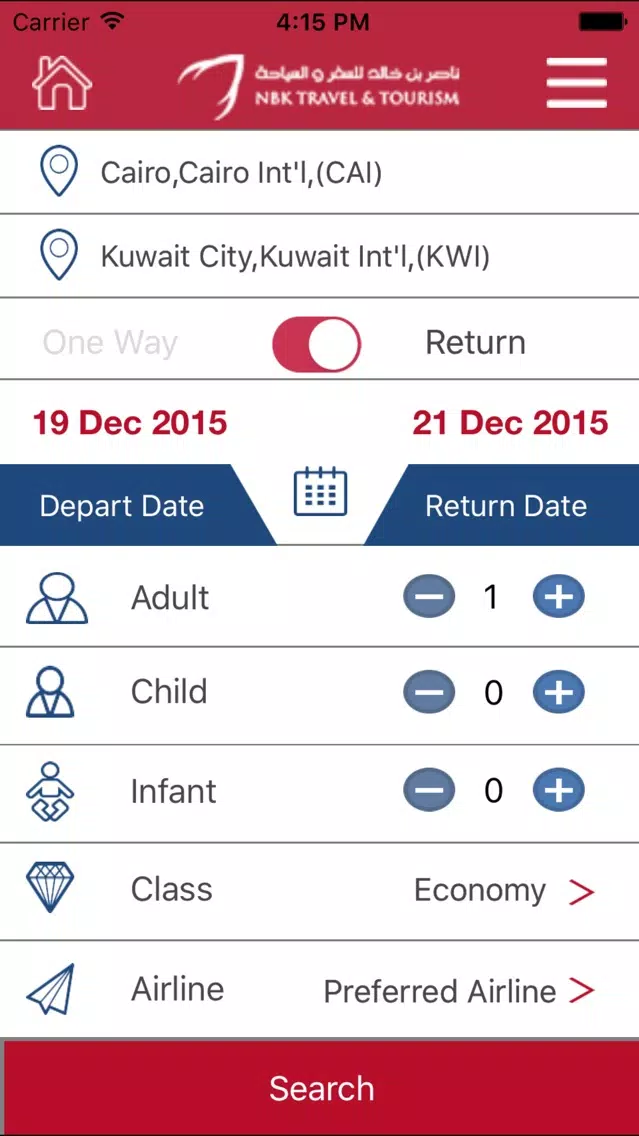Change the Cairo departure airport
Viewport: 639px width, 1136px height.
[x=320, y=172]
